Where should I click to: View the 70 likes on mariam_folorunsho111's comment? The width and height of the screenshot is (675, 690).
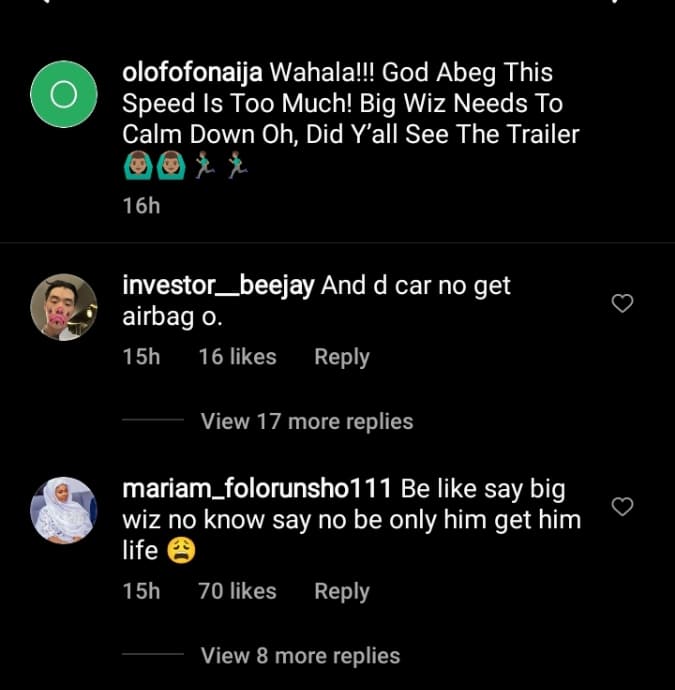pyautogui.click(x=237, y=591)
